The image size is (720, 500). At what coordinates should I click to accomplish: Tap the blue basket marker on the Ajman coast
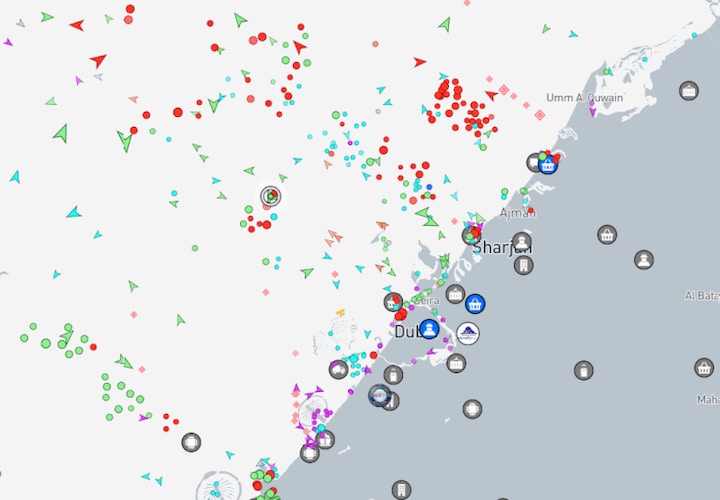tap(547, 165)
